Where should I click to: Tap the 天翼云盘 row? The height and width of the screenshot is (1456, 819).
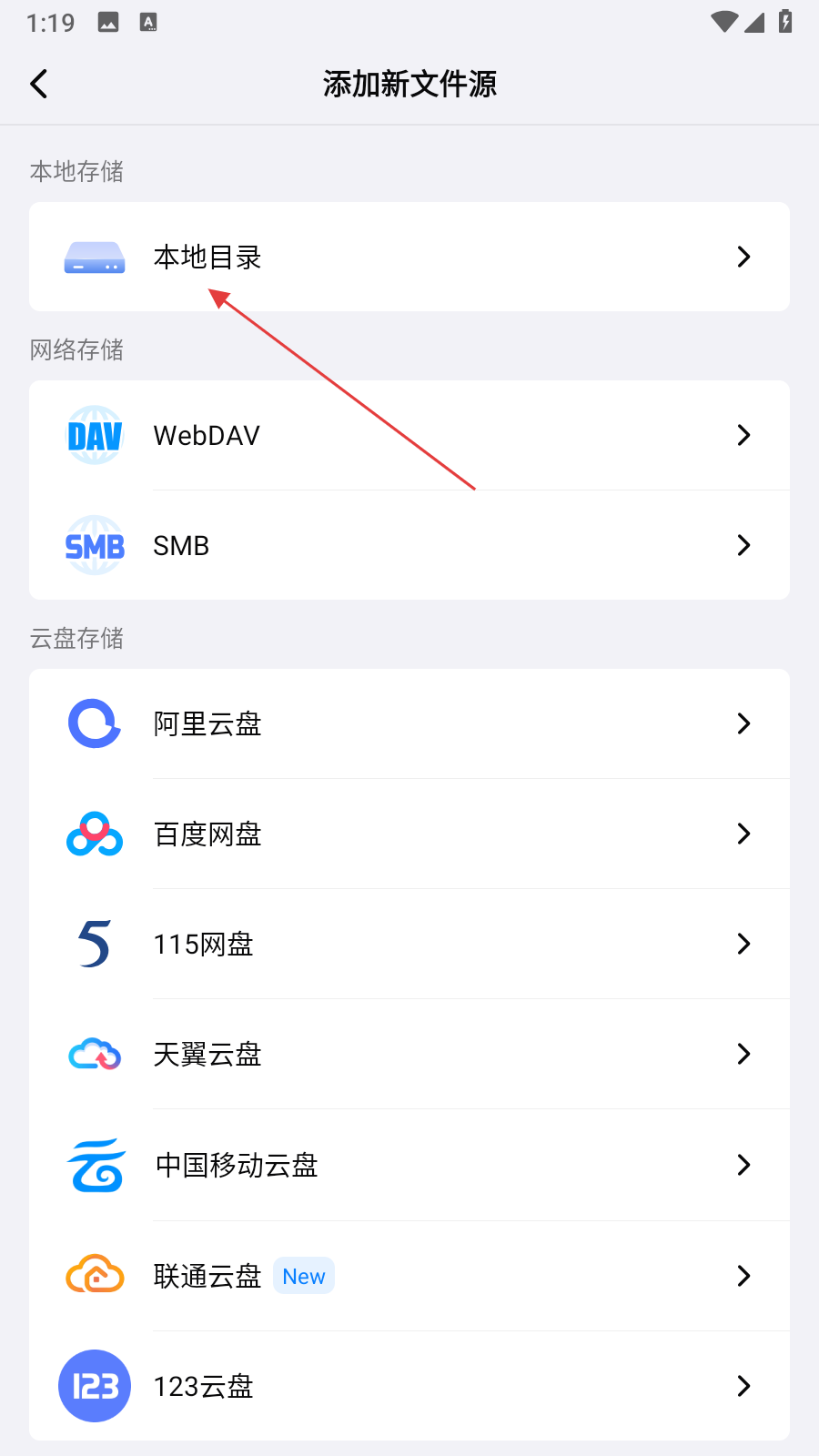pyautogui.click(x=409, y=1054)
